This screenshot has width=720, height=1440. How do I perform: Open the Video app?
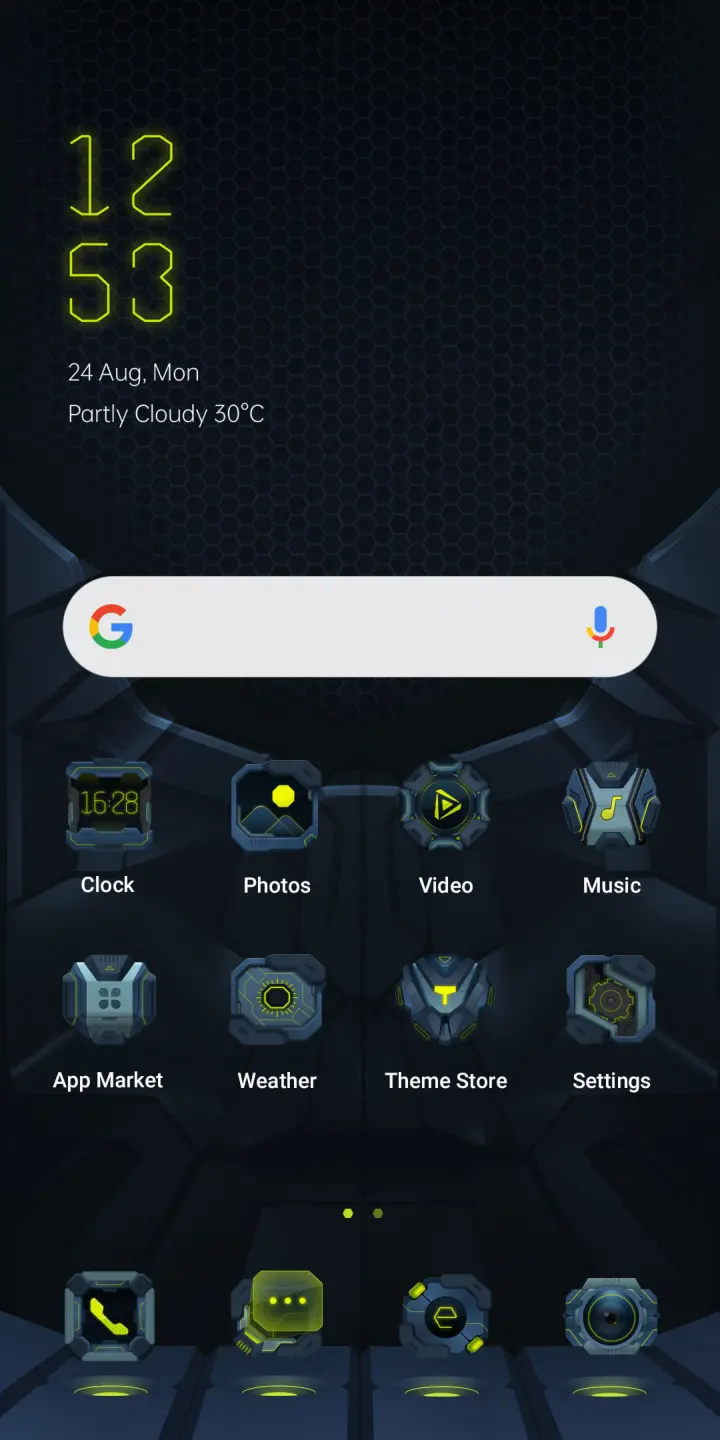click(x=445, y=805)
